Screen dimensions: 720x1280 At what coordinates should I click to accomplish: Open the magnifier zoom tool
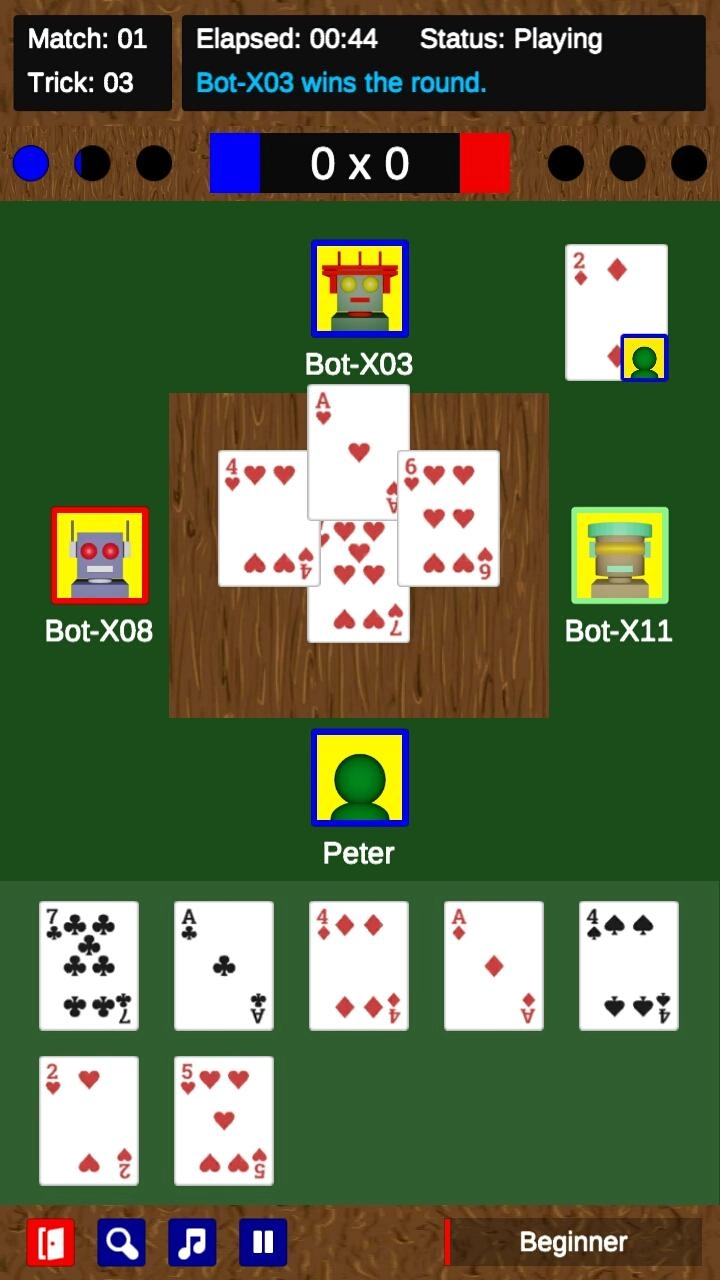click(122, 1242)
